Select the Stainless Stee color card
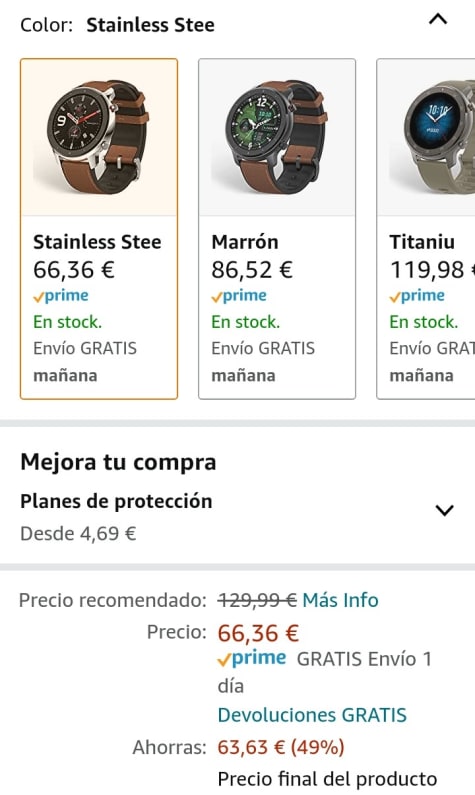The width and height of the screenshot is (475, 795). 99,229
